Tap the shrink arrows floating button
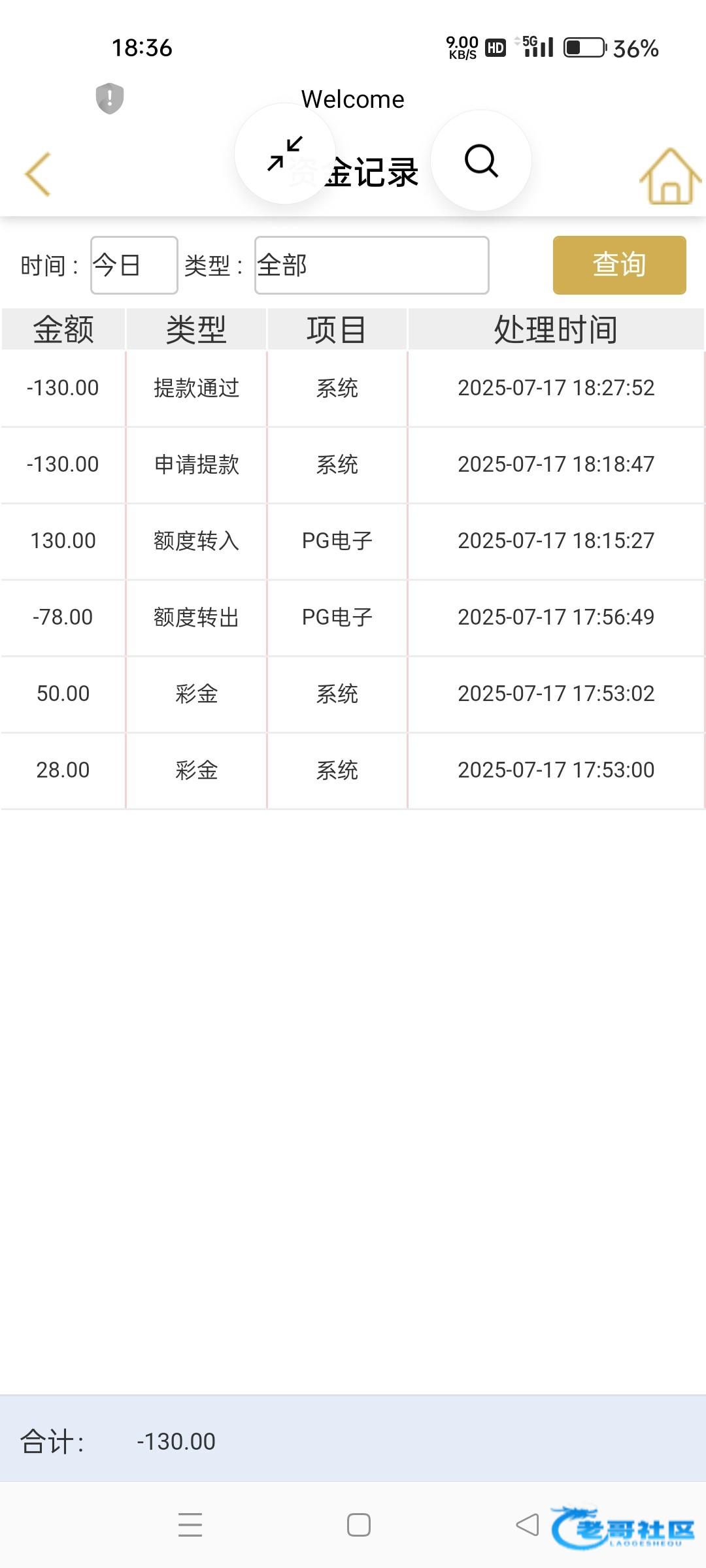This screenshot has width=706, height=1568. tap(285, 154)
